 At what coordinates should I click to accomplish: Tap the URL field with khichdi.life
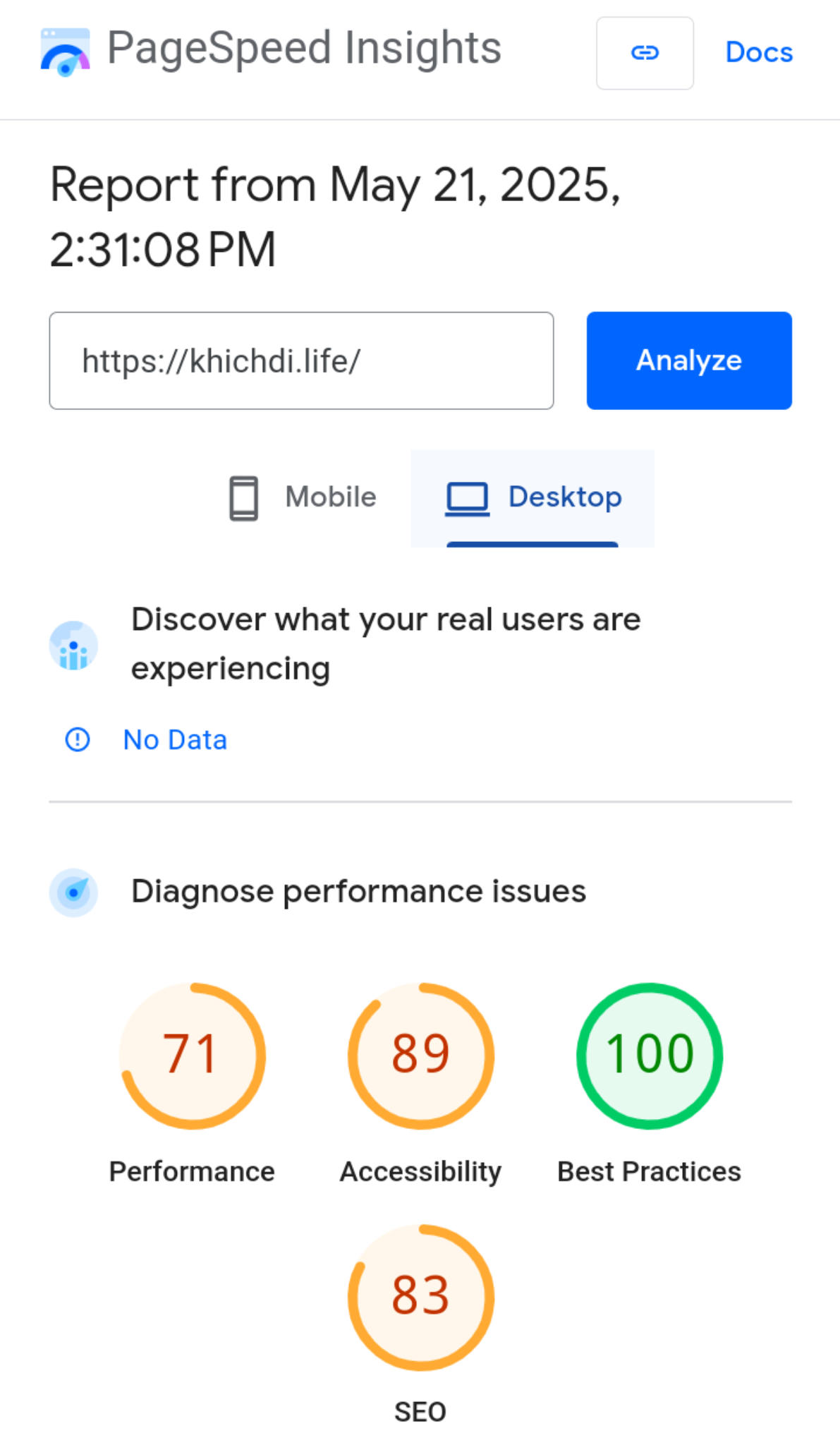301,361
